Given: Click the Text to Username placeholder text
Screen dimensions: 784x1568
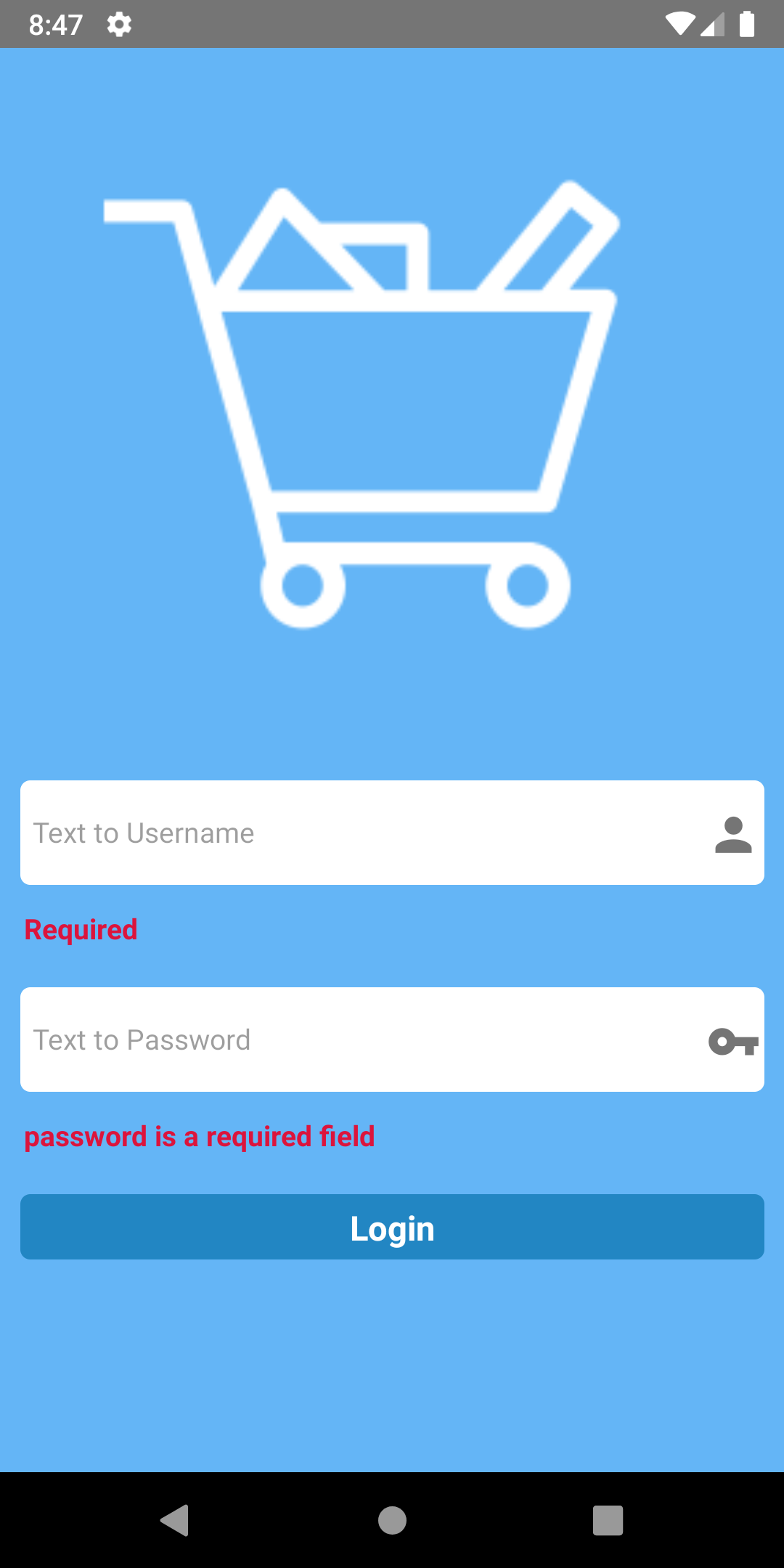Looking at the screenshot, I should (143, 833).
